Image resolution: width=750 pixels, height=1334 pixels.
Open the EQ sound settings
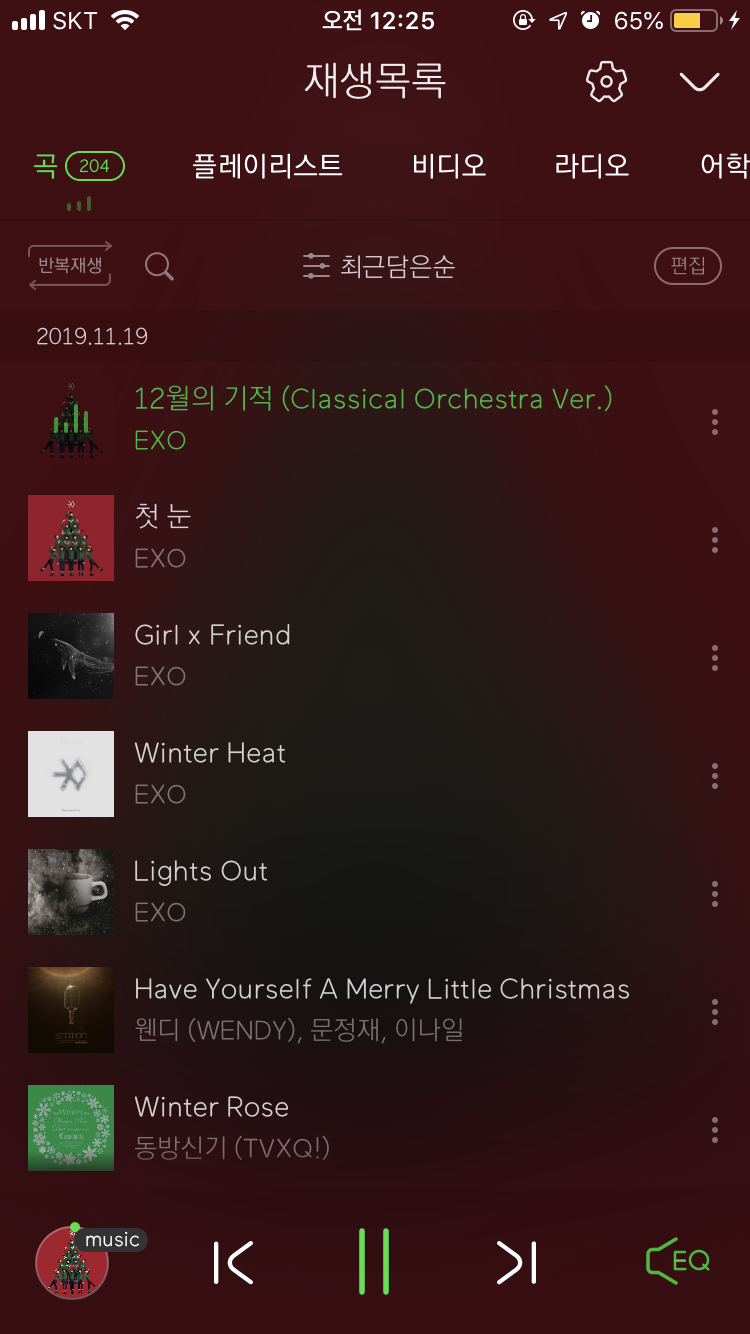[678, 1262]
